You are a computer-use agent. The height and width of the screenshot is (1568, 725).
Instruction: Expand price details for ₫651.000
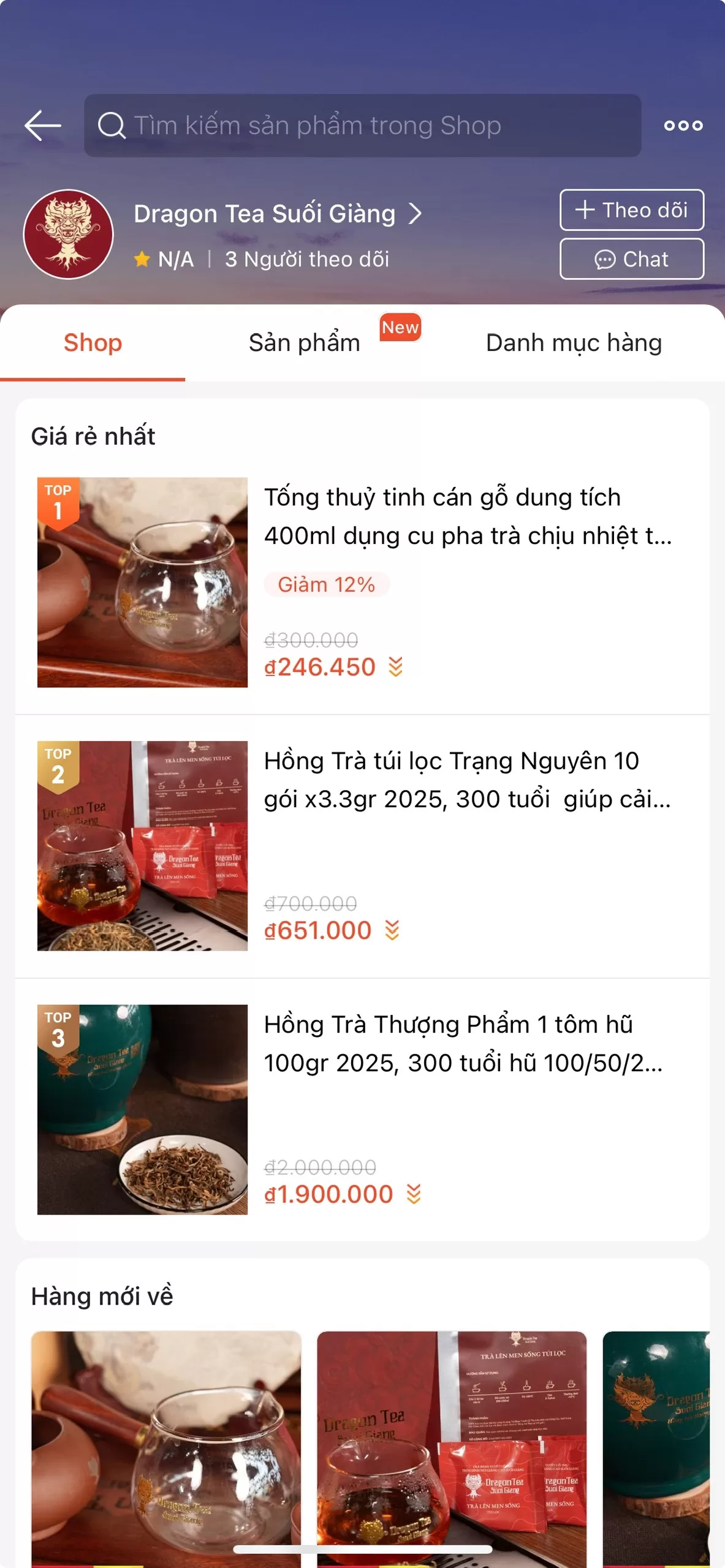pos(392,930)
